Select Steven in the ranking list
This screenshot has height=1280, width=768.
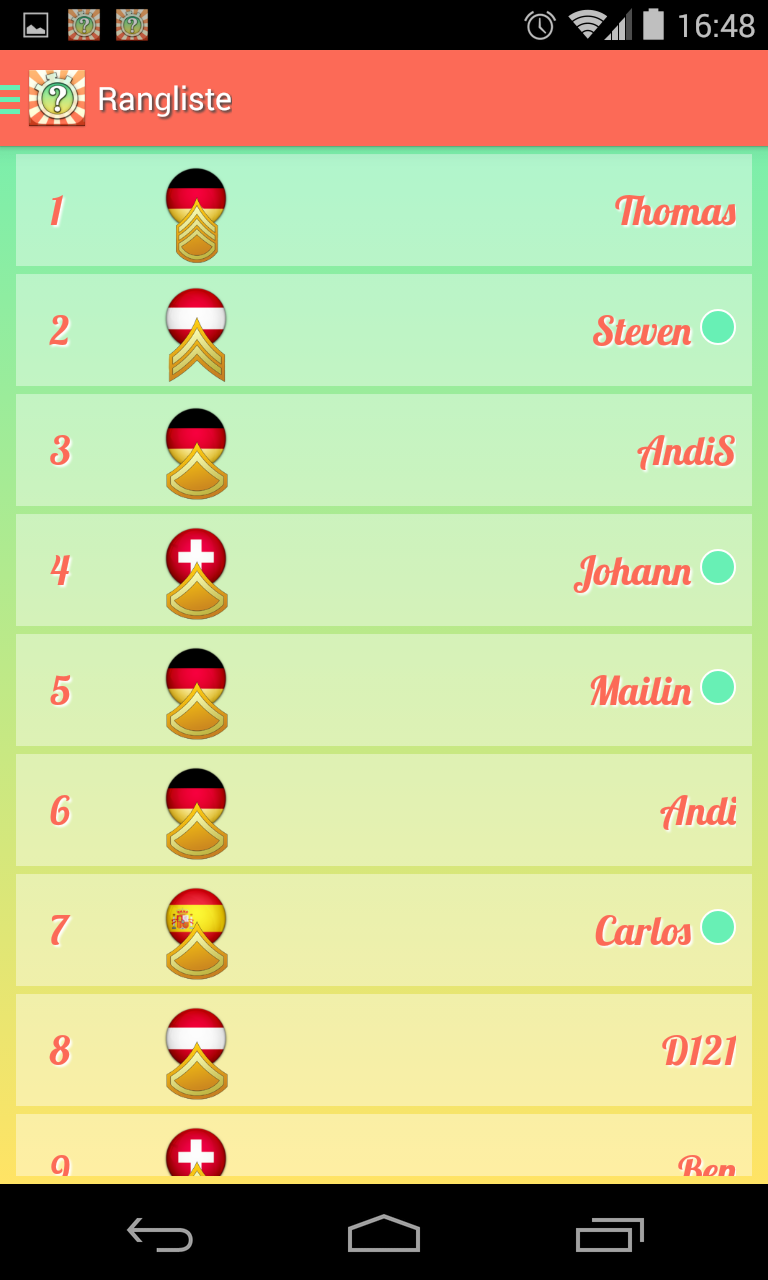click(x=384, y=330)
